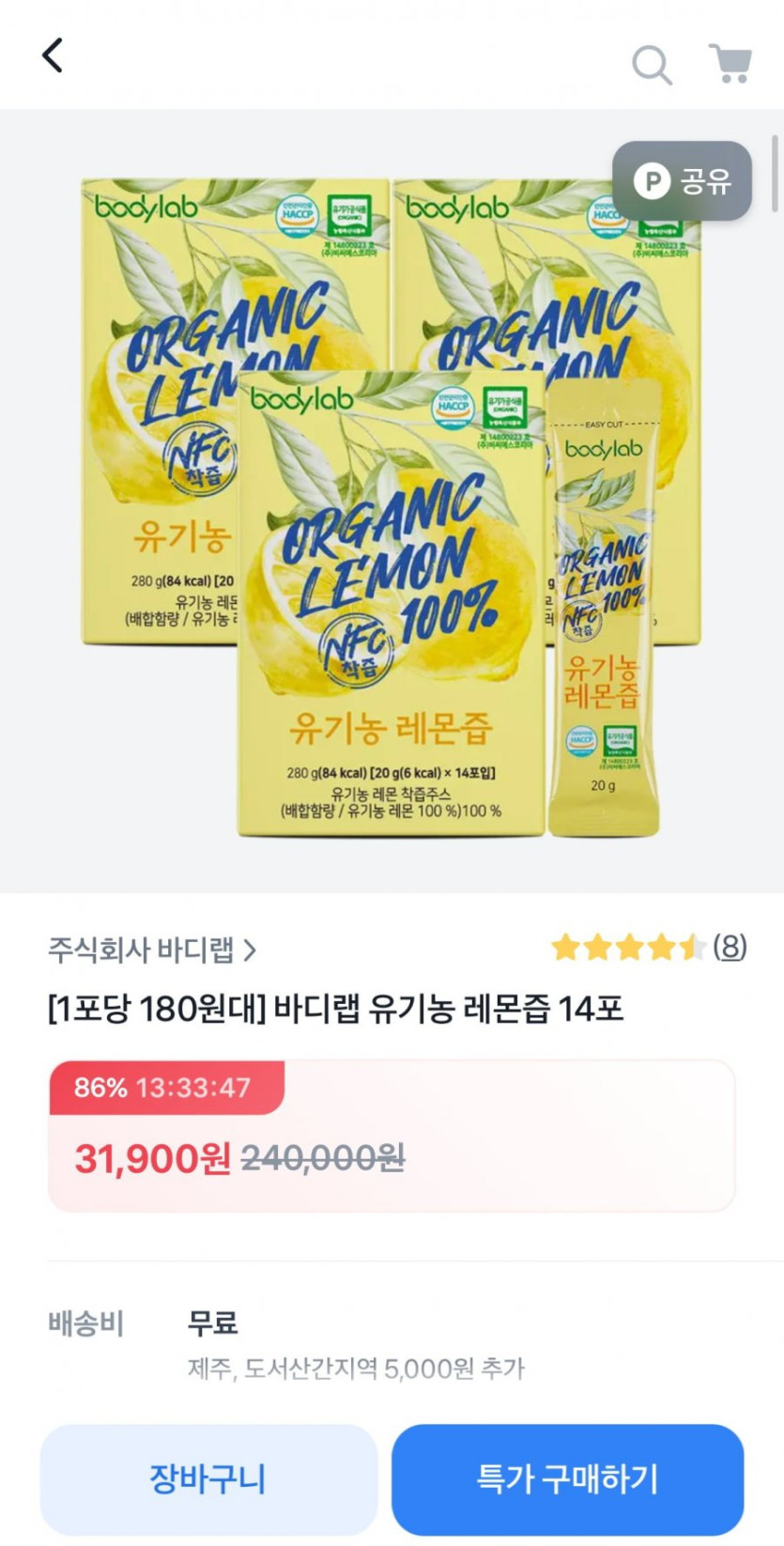Go back using the arrow
The width and height of the screenshot is (784, 1546).
[x=53, y=56]
